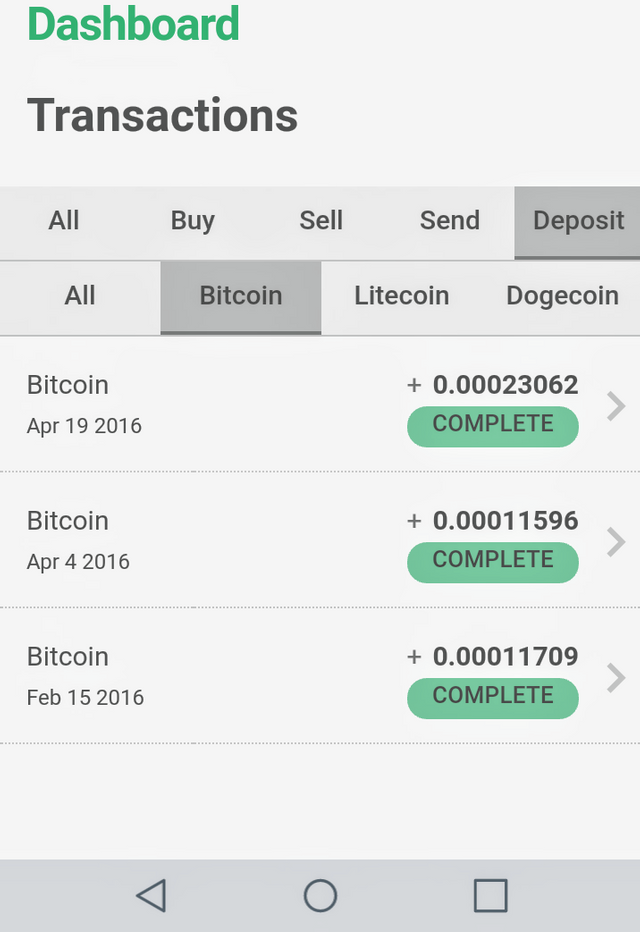This screenshot has height=932, width=640.
Task: Tap the system home button
Action: click(x=320, y=895)
